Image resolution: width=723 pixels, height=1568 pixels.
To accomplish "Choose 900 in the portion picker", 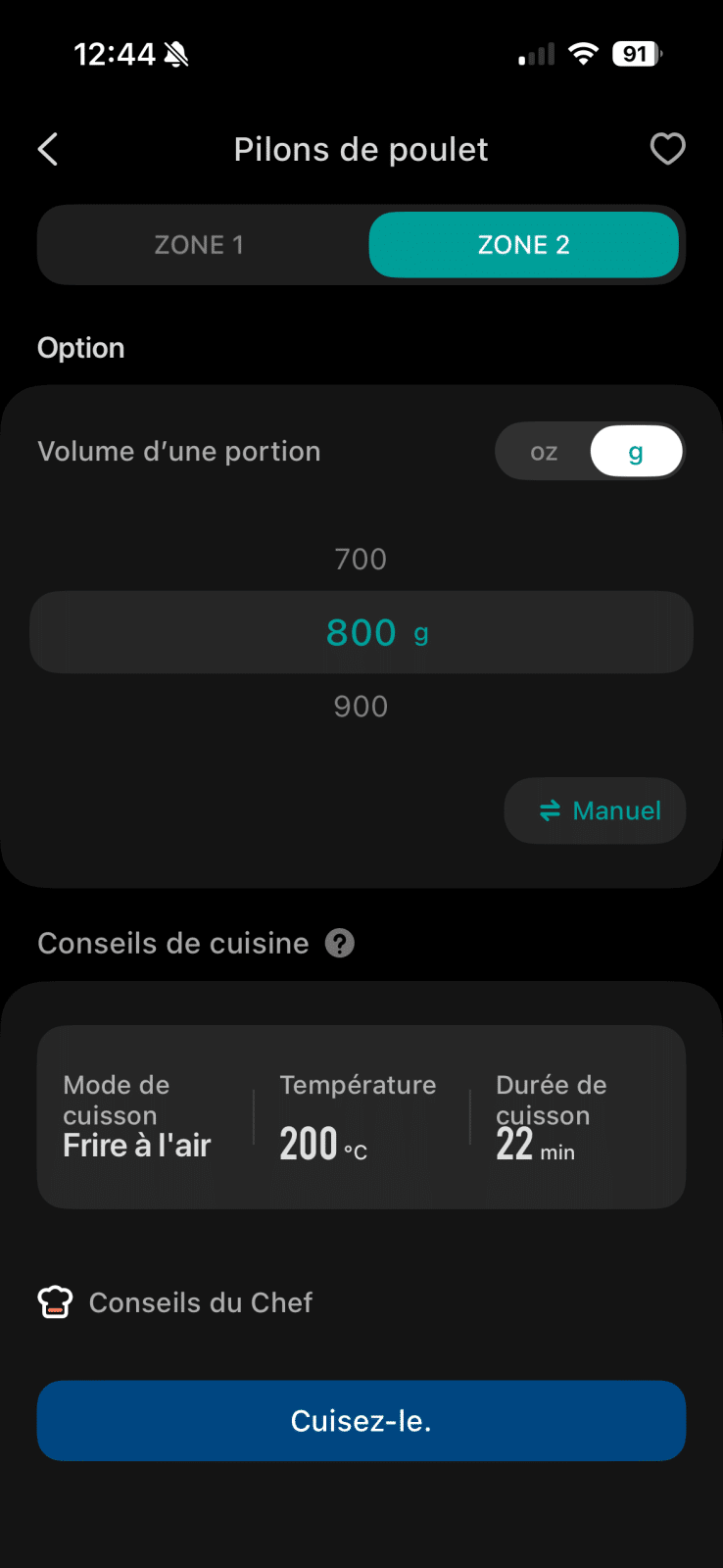I will [361, 707].
